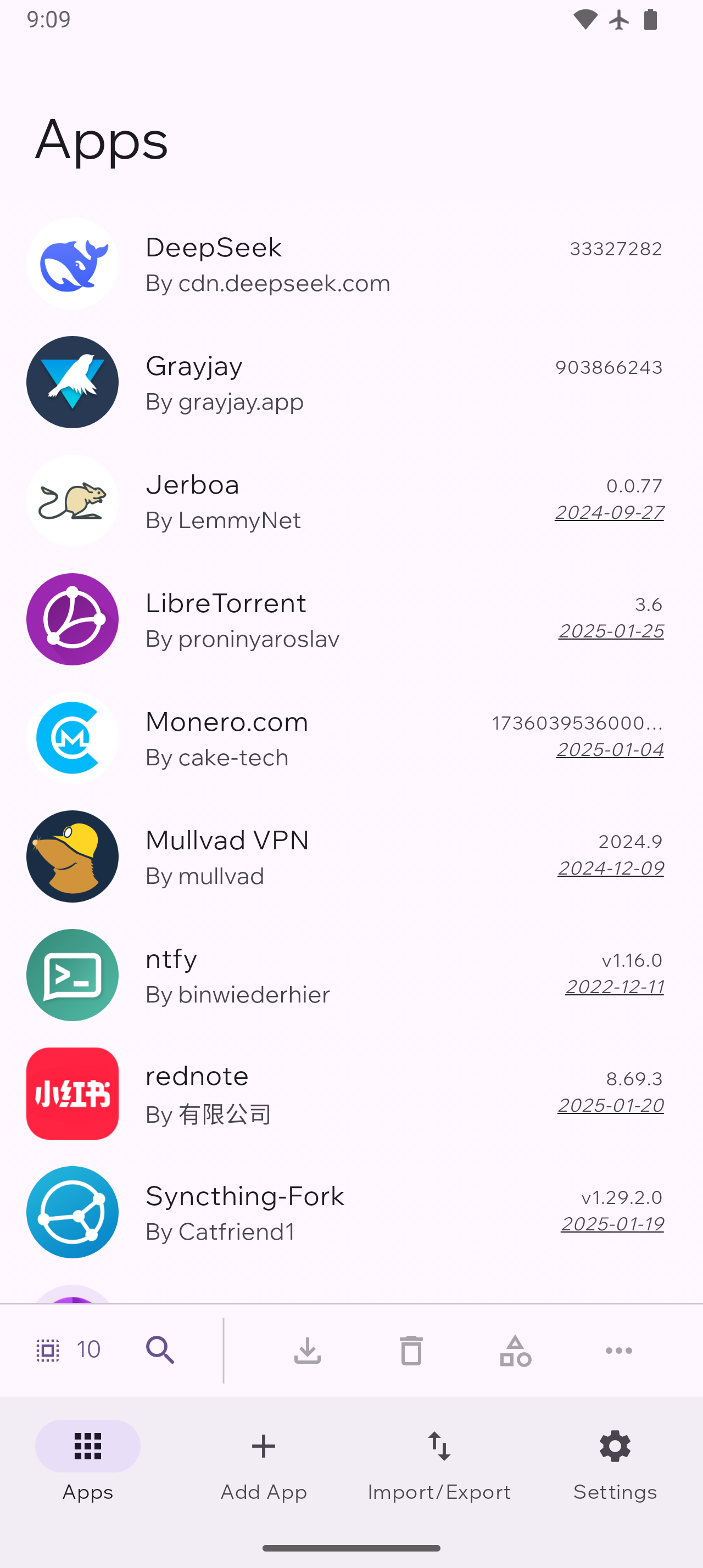703x1568 pixels.
Task: Tap the select all apps icon
Action: [x=48, y=1350]
